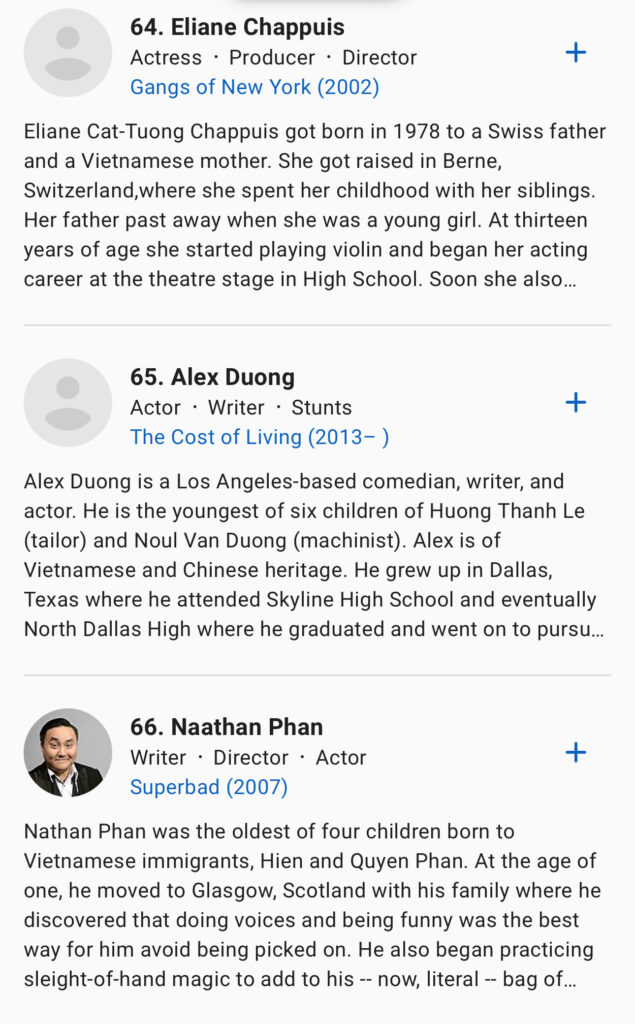Viewport: 635px width, 1024px height.
Task: Open The Cost of Living (2013– ) link
Action: click(259, 437)
